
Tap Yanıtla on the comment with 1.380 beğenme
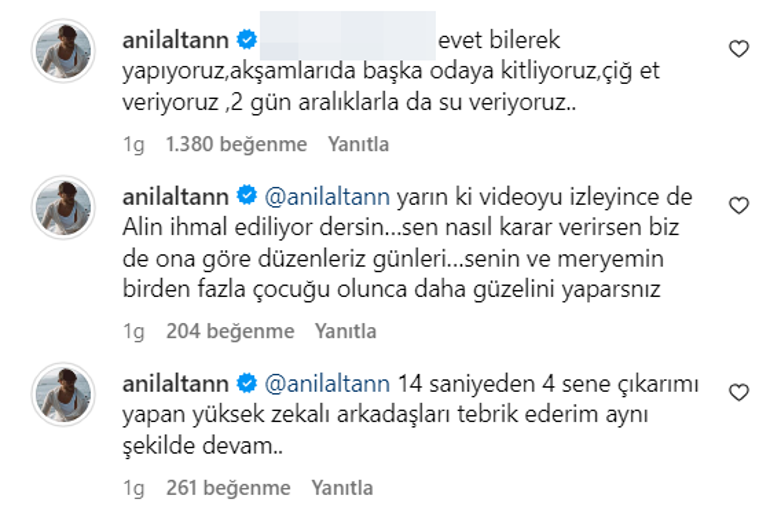(358, 145)
